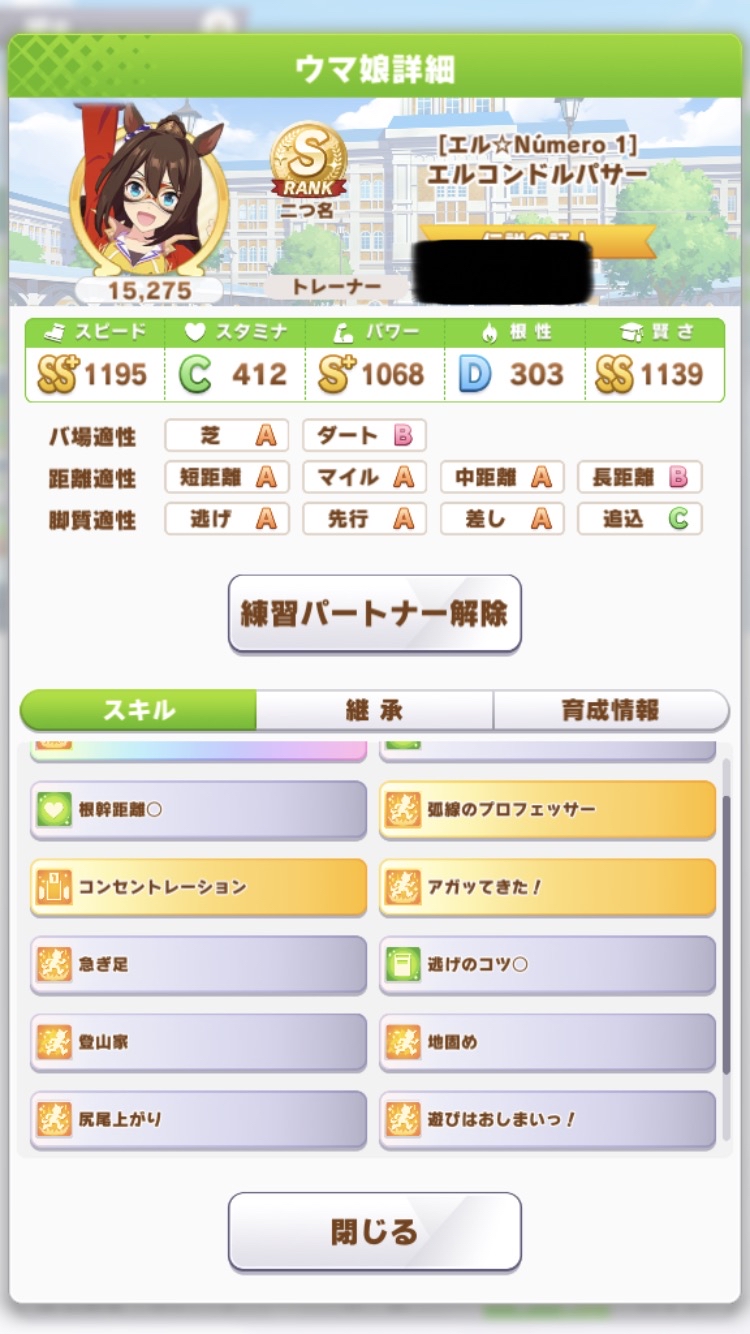
Task: Switch to the 継承 tab
Action: click(374, 711)
